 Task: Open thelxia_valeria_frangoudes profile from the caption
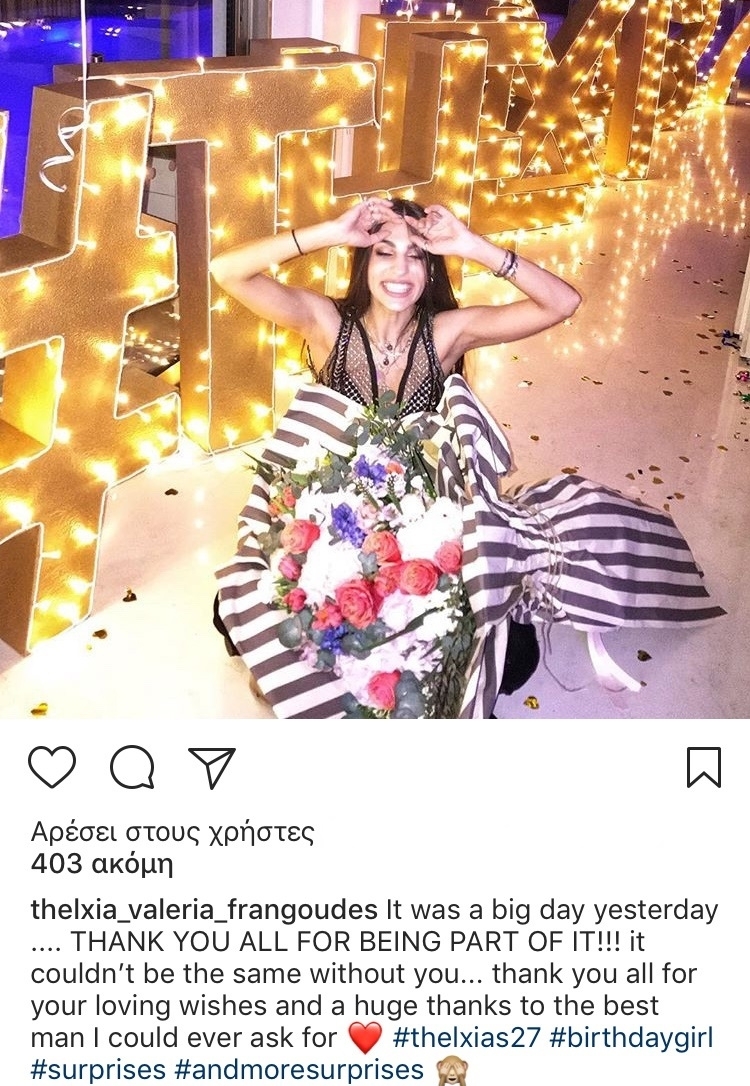click(x=204, y=911)
